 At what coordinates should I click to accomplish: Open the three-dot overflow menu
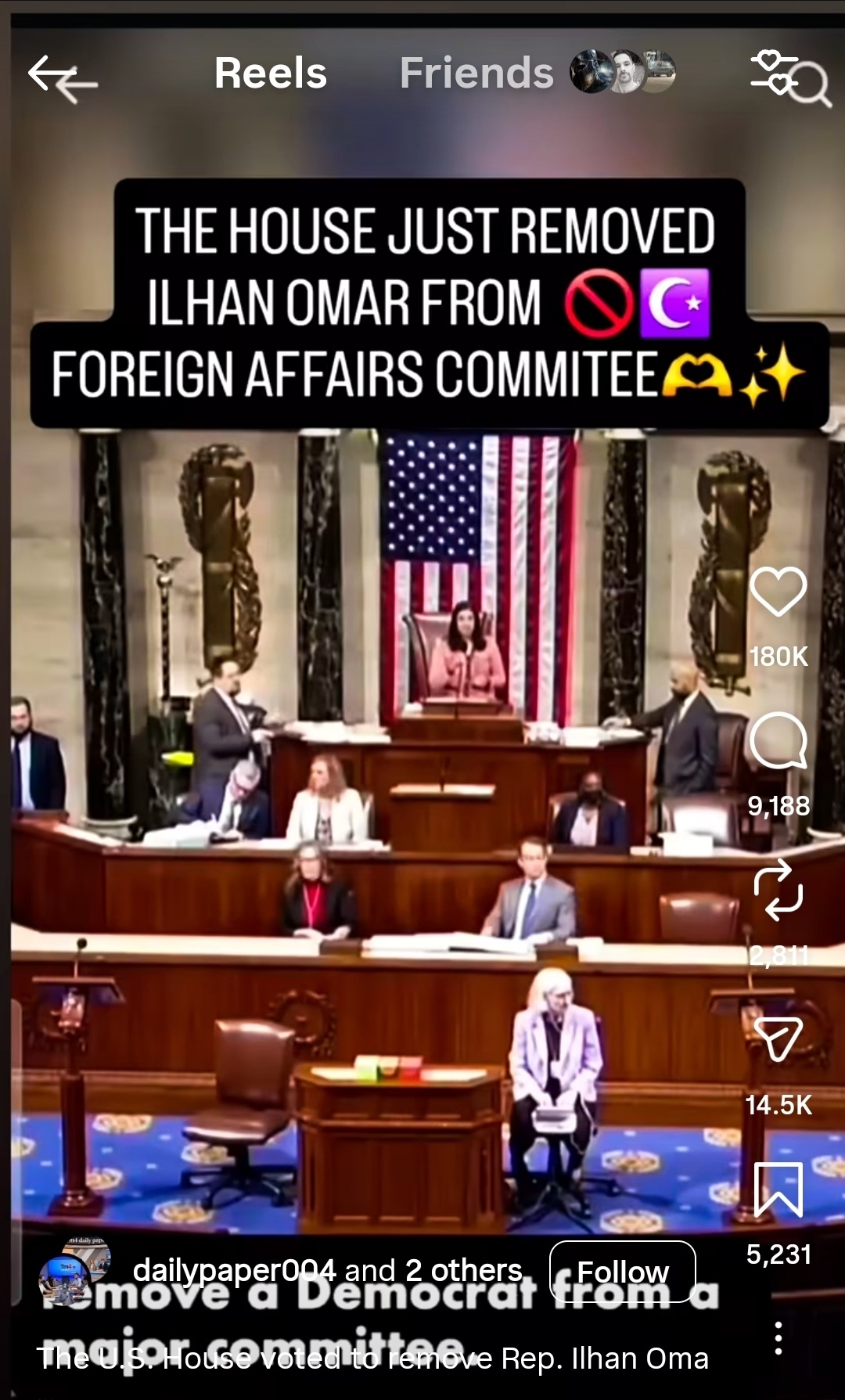pos(778,1338)
